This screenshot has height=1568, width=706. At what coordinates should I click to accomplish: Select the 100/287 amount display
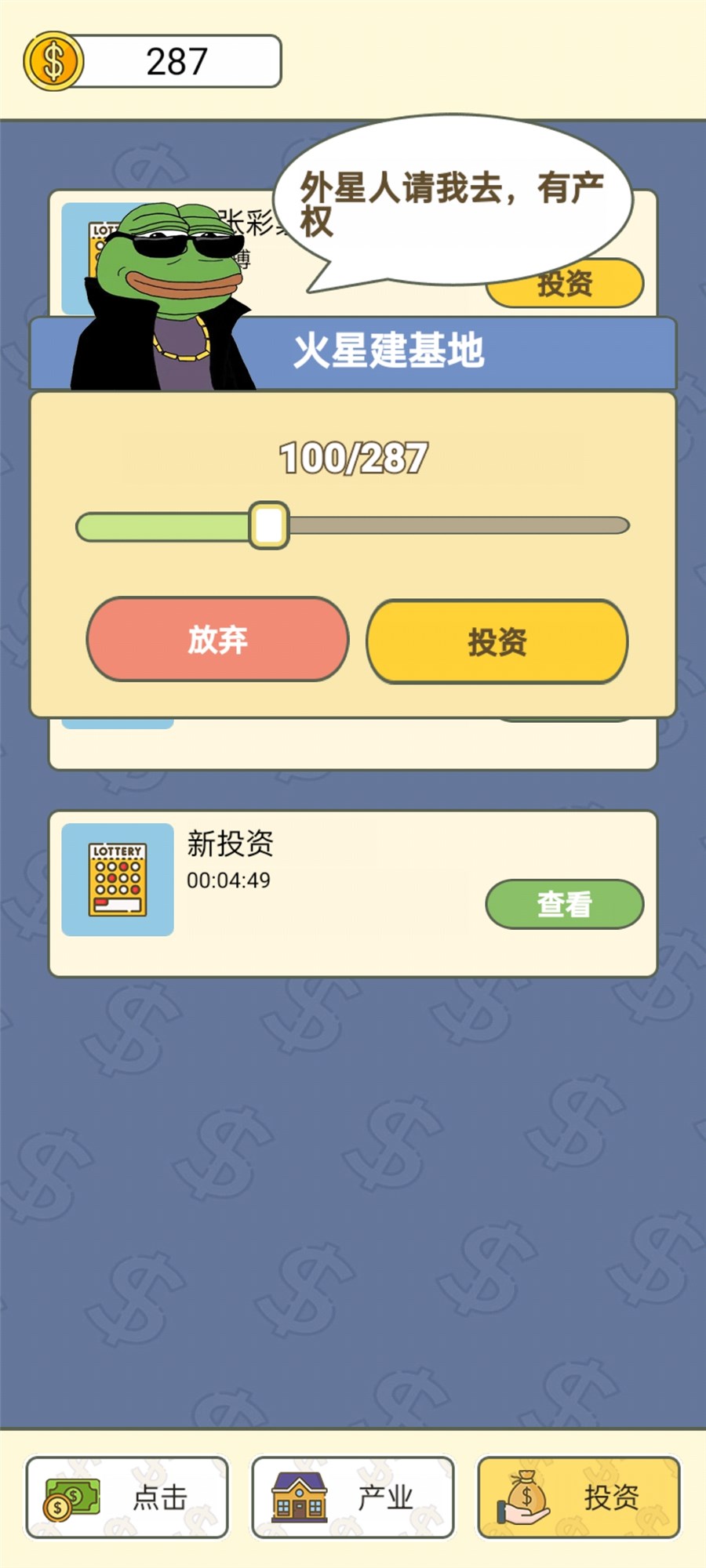tap(353, 457)
